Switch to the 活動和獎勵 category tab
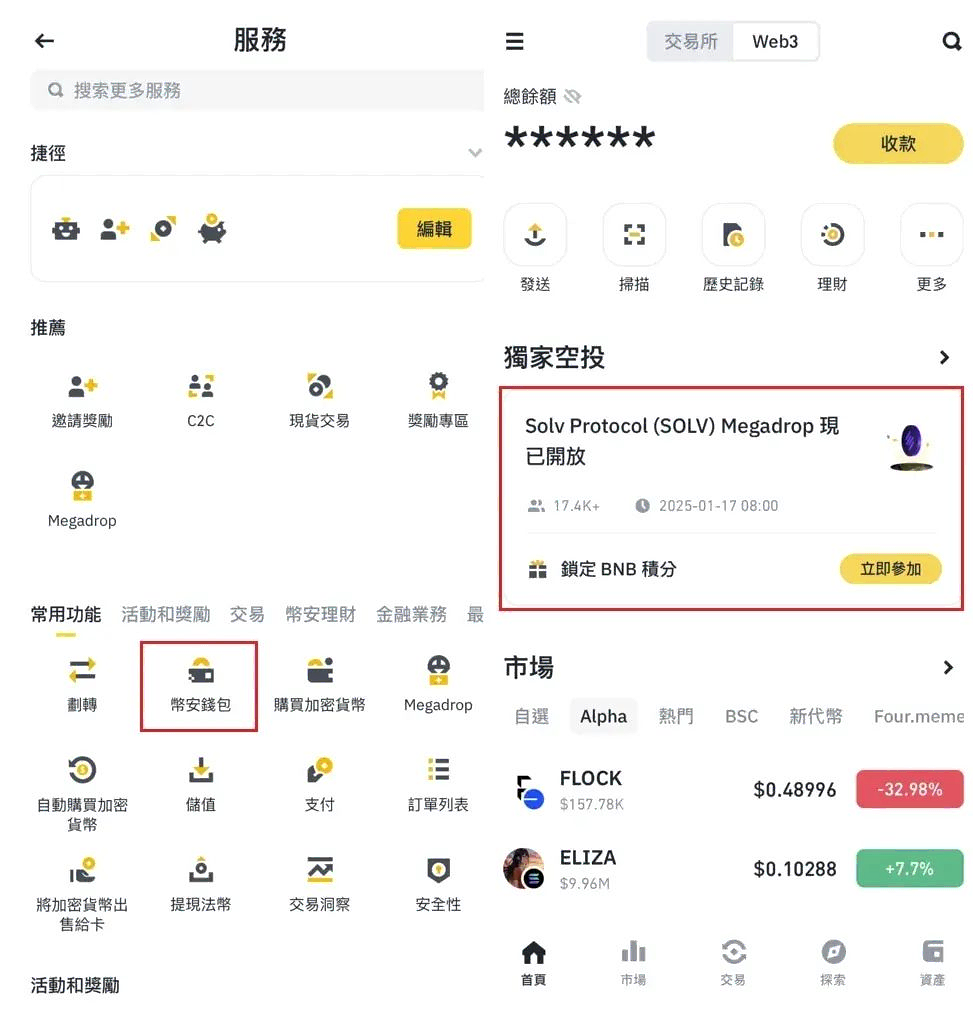 (166, 614)
